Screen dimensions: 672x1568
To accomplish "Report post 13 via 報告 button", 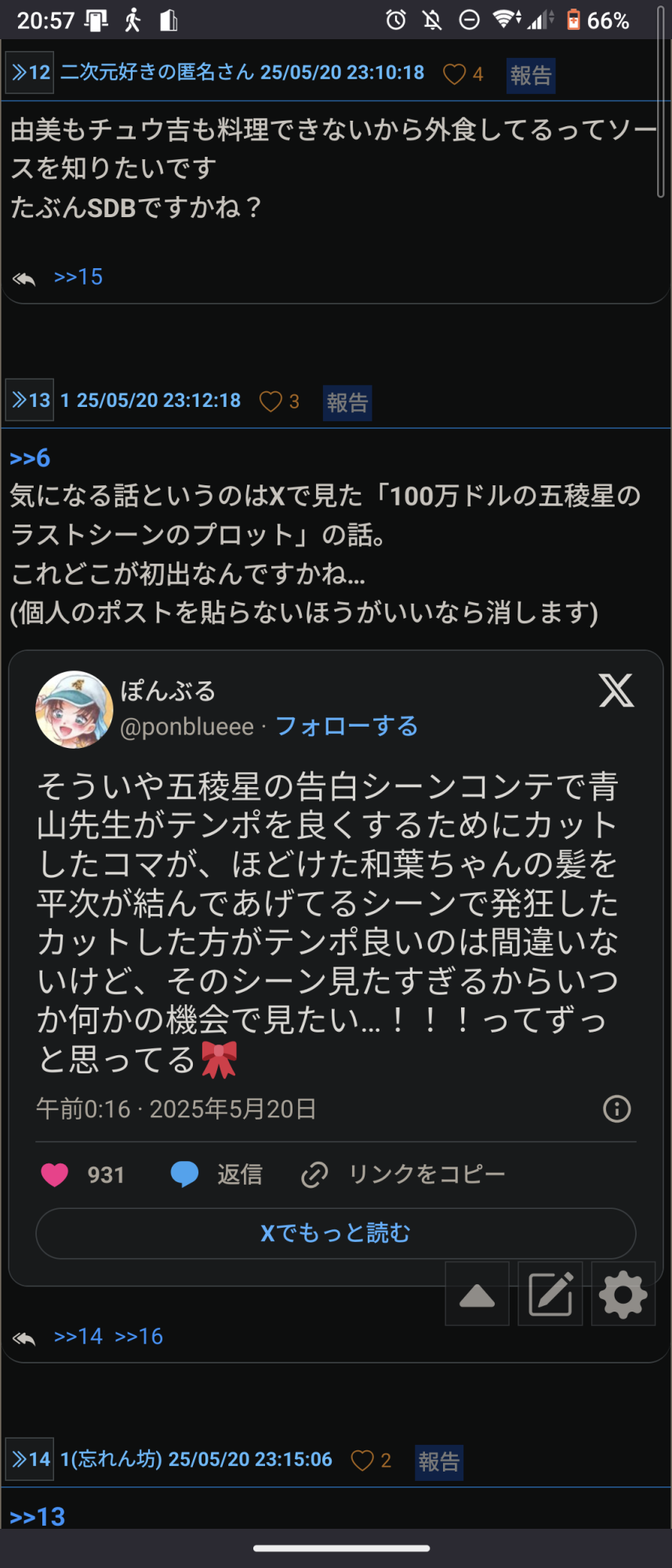I will click(347, 403).
